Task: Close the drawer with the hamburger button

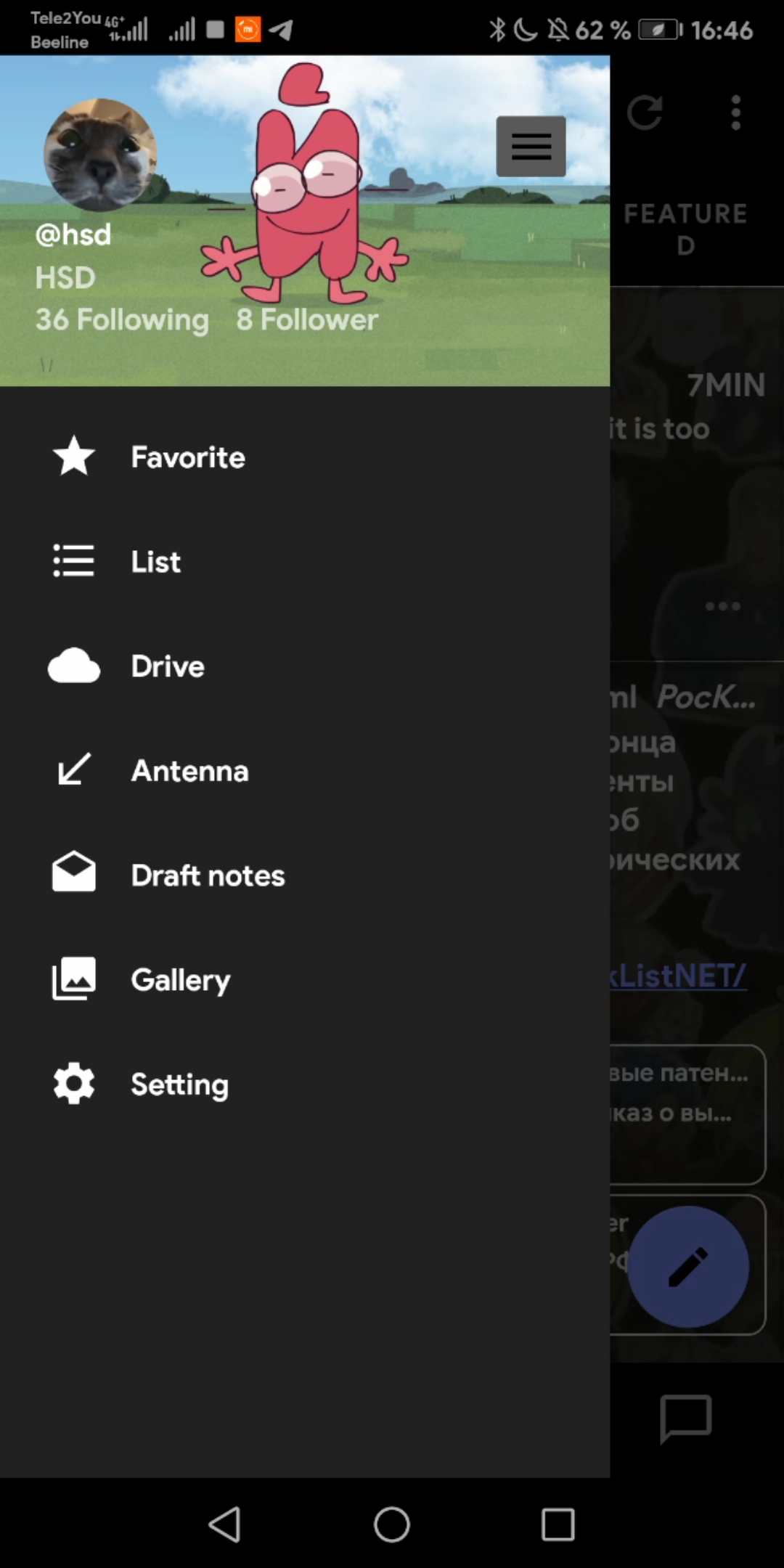Action: tap(530, 146)
